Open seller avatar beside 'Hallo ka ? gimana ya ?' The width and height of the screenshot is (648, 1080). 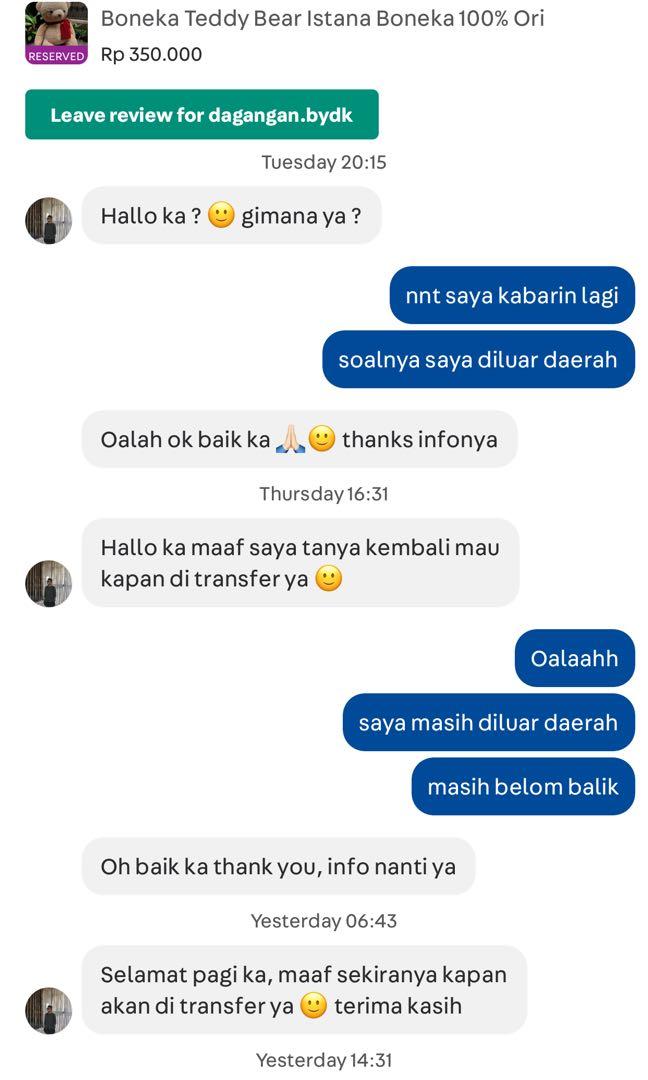48,221
